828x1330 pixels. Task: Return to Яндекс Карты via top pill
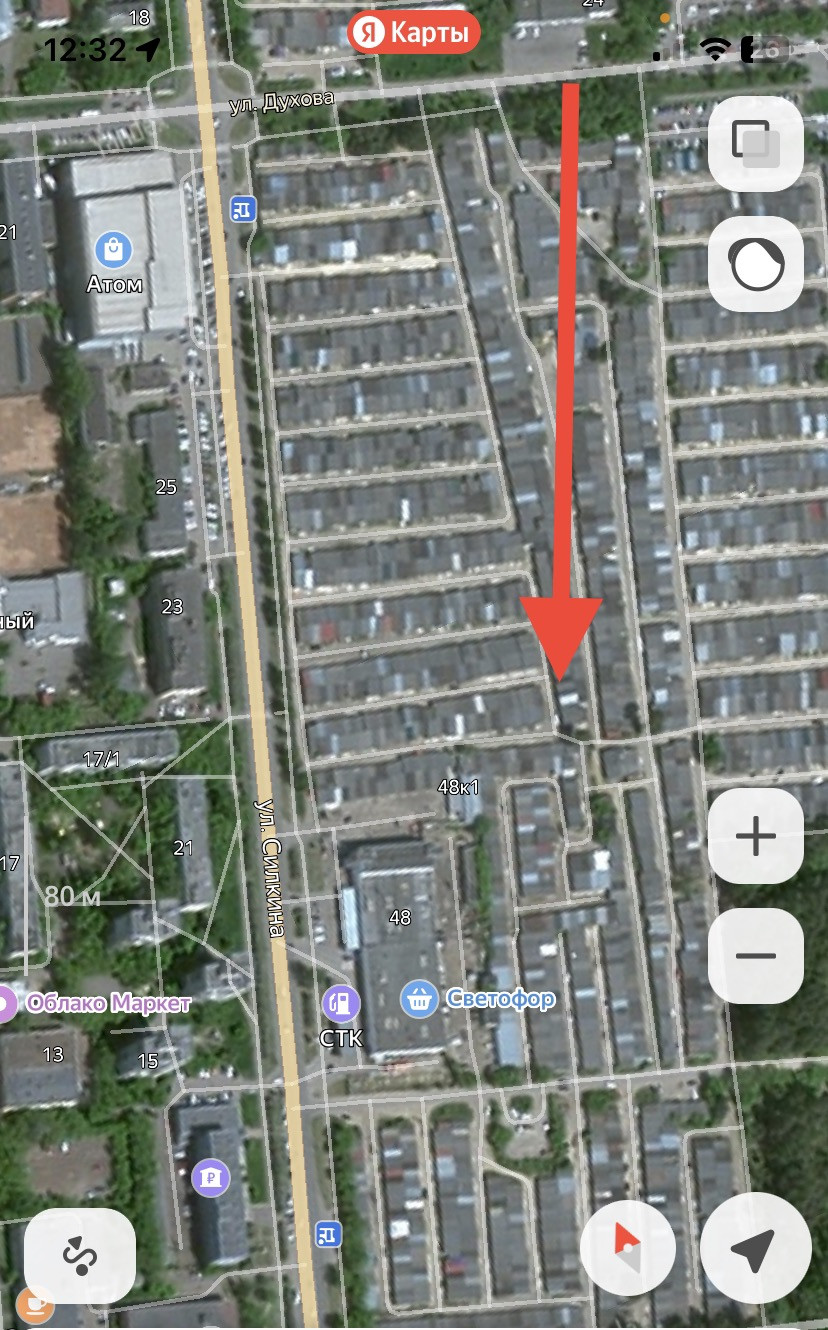point(414,33)
